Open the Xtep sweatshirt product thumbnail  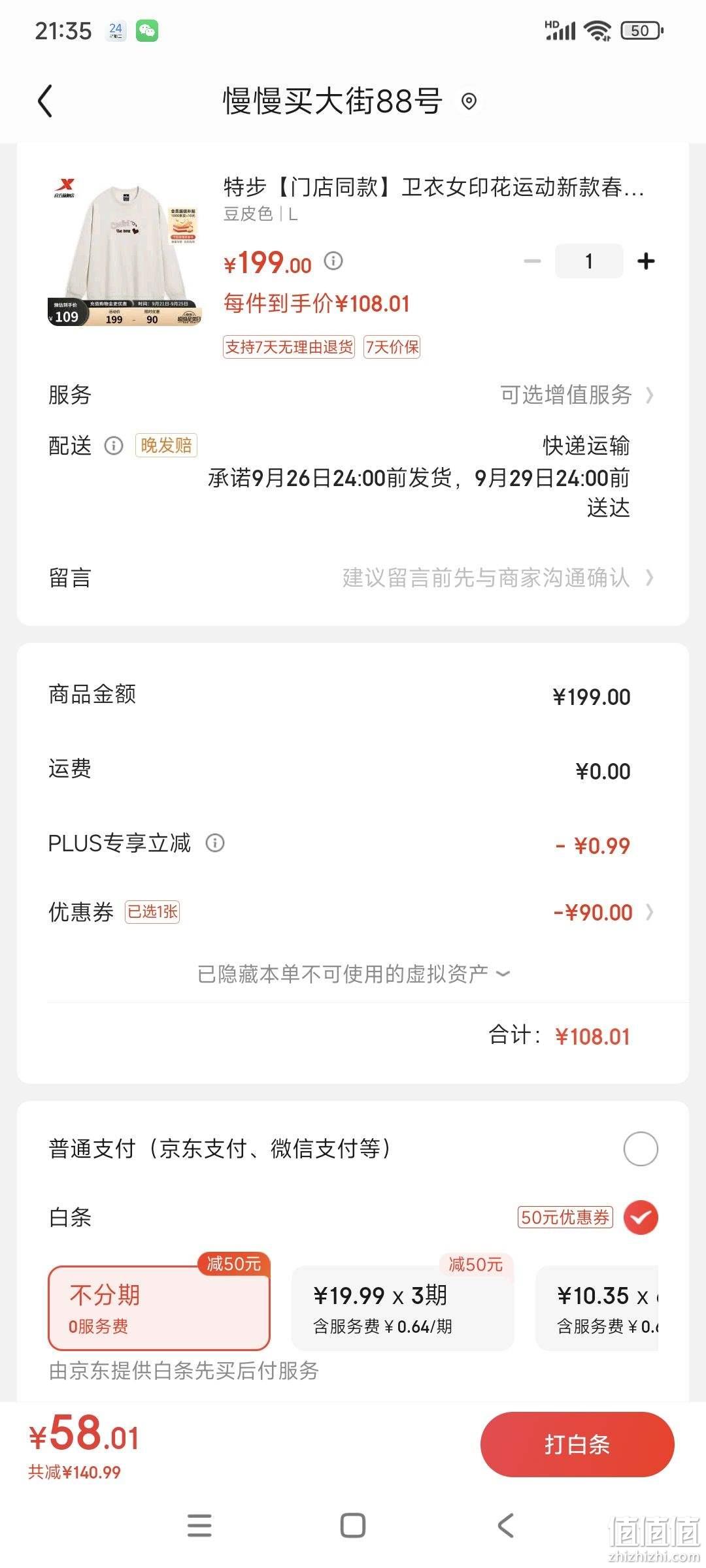(125, 252)
